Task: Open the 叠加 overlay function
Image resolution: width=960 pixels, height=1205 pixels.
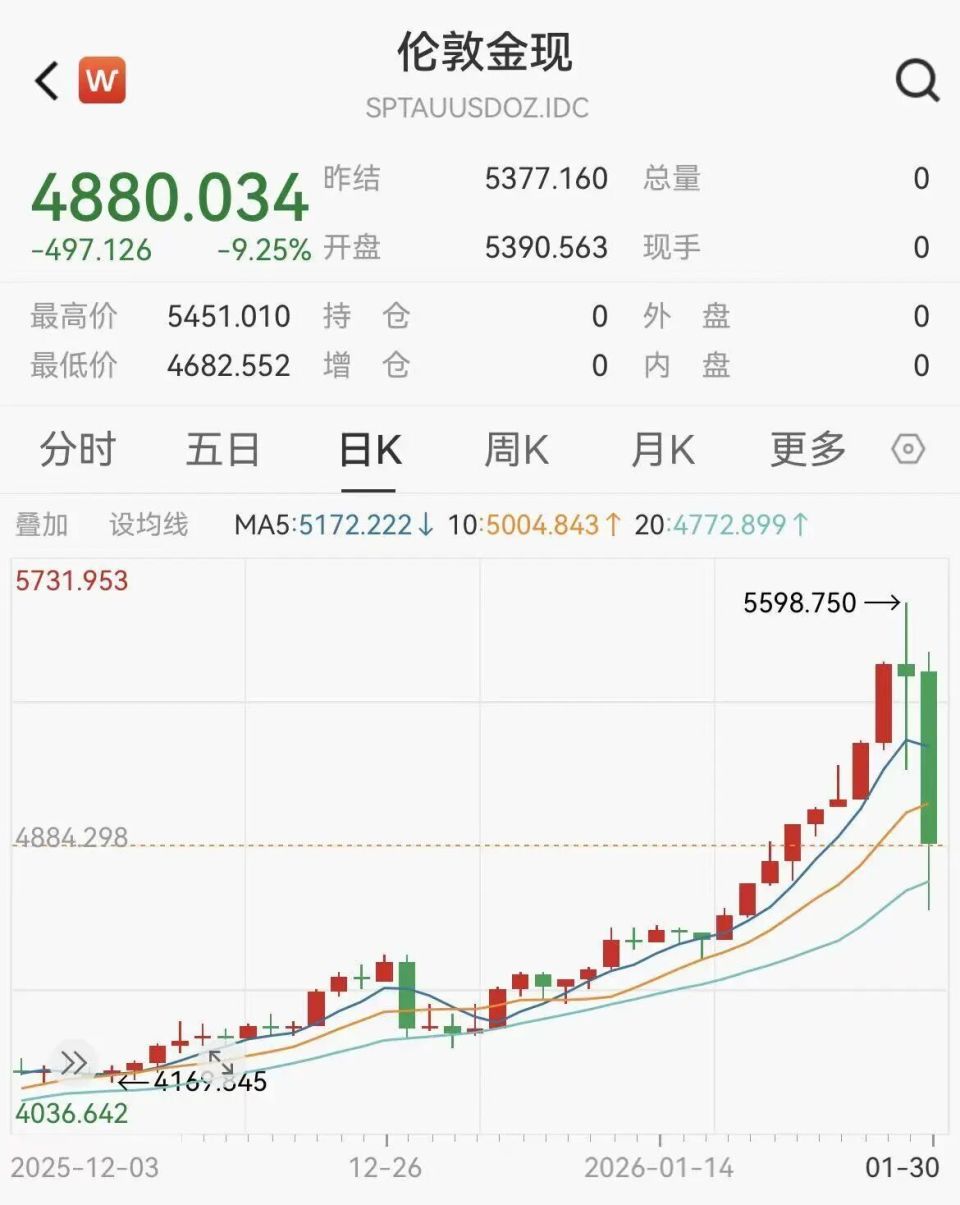Action: click(42, 524)
